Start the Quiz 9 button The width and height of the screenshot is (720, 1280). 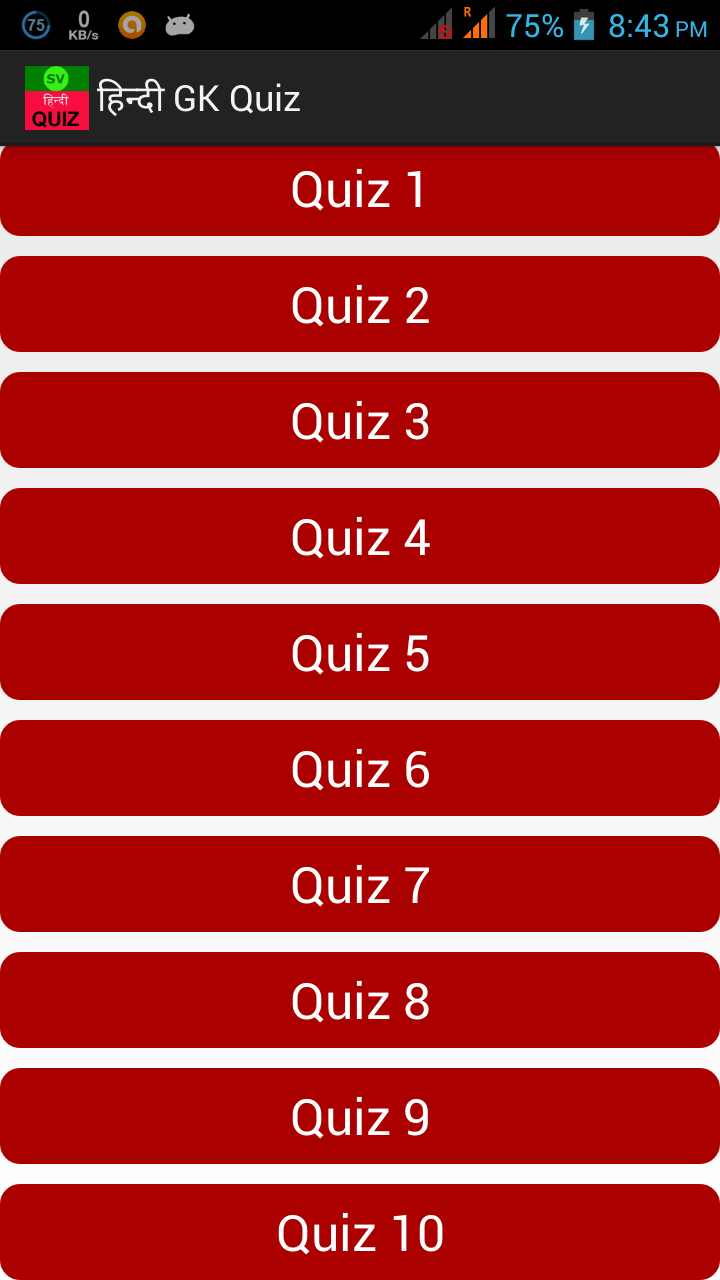(360, 1116)
